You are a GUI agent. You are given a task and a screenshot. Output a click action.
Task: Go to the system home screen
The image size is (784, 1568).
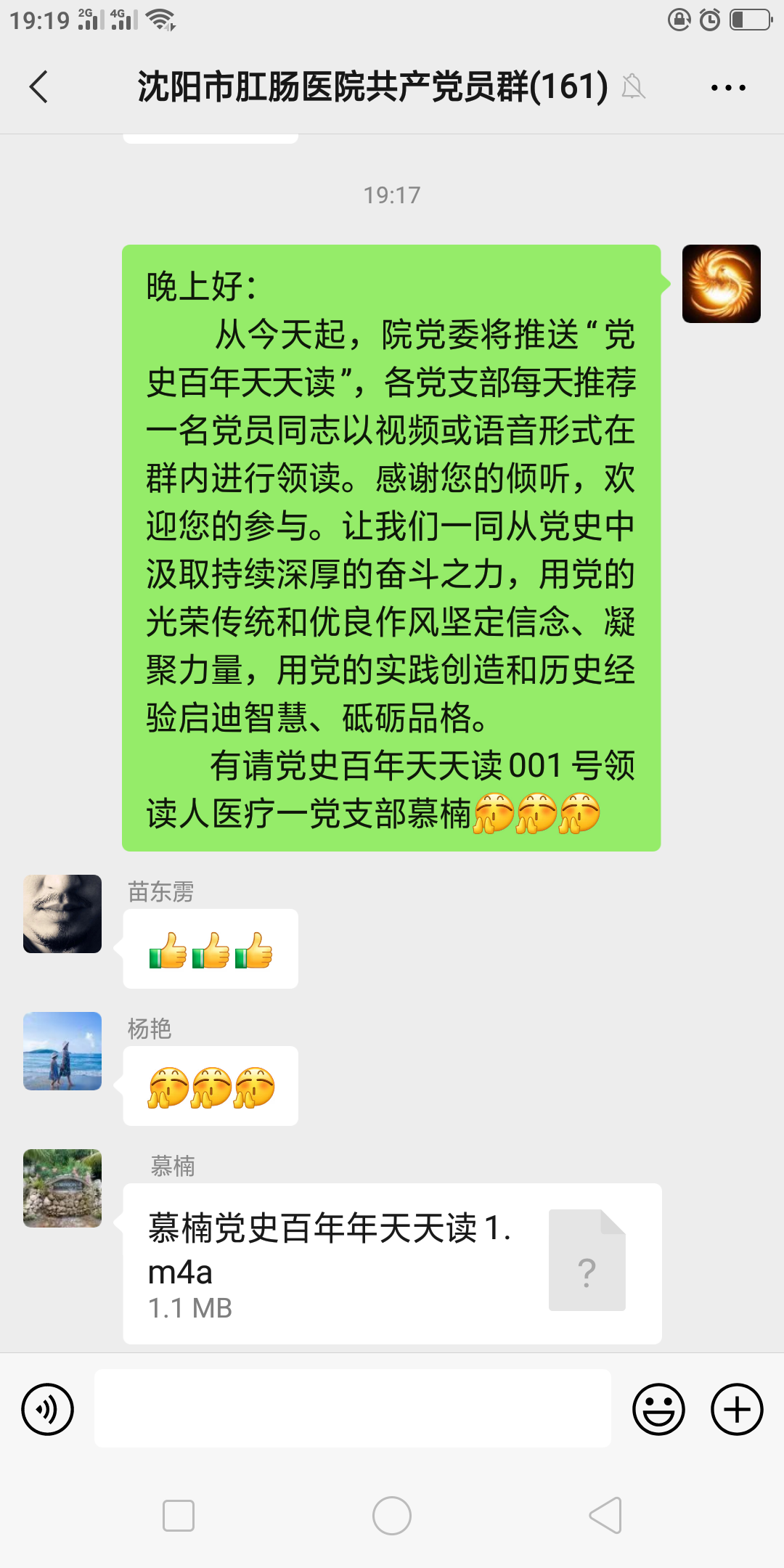tap(392, 1516)
